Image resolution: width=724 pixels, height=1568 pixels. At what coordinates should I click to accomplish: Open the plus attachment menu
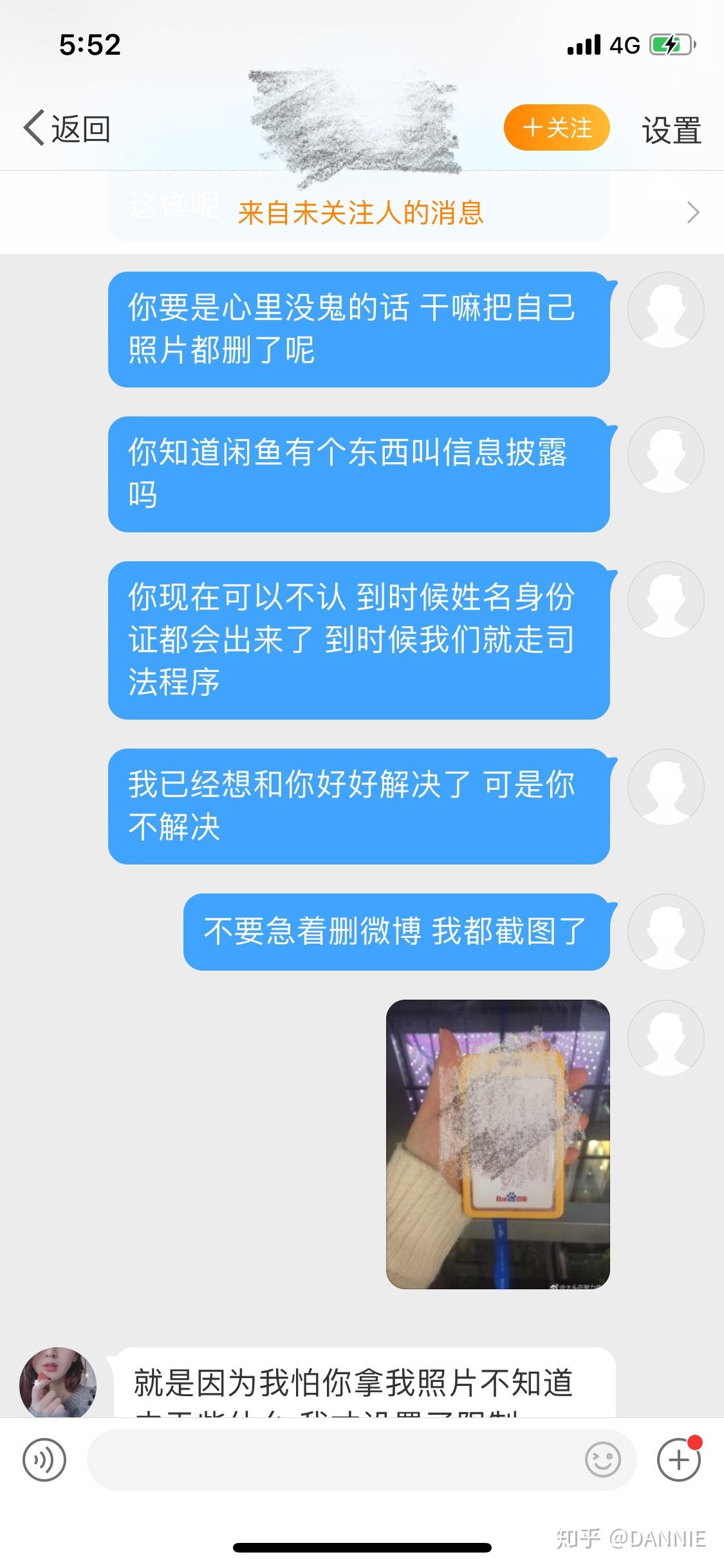(x=678, y=1460)
